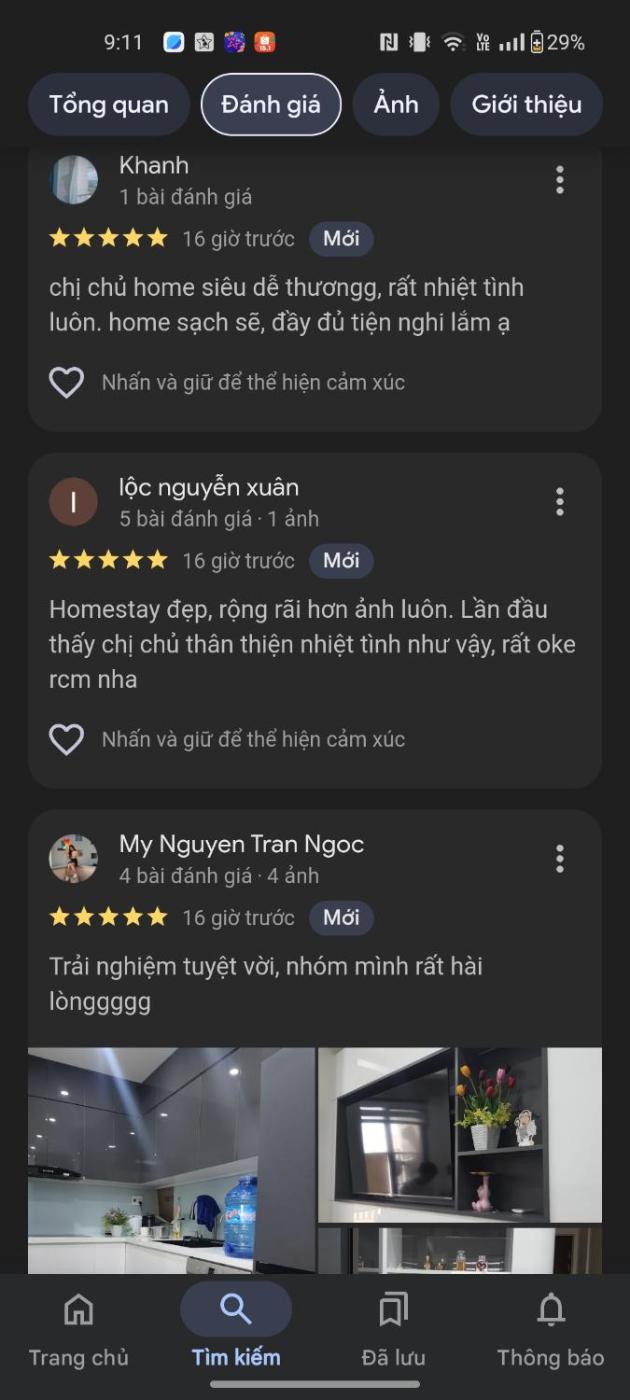View My Nguyen Tran Ngoc's profile
The height and width of the screenshot is (1400, 630).
tap(74, 858)
